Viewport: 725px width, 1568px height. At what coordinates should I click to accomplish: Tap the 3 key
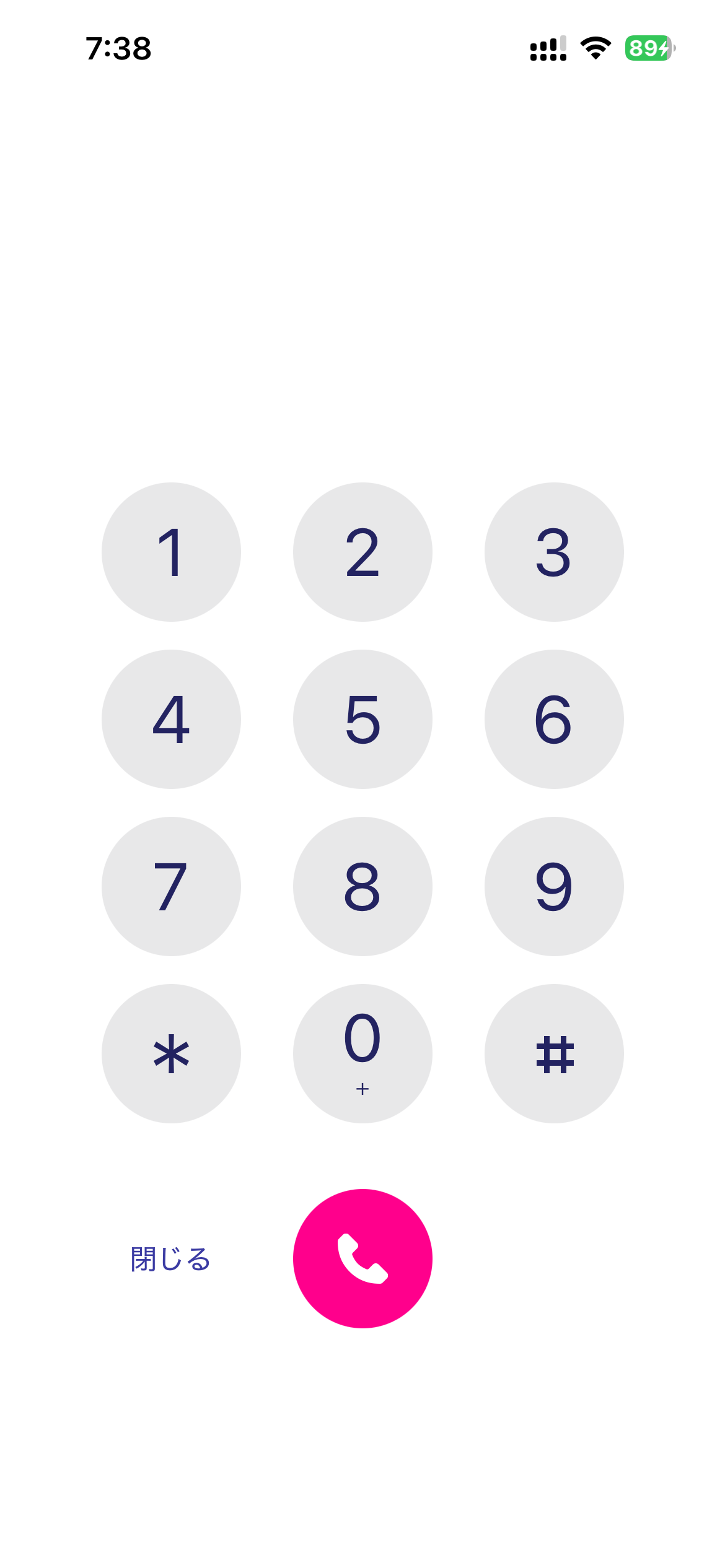coord(554,552)
